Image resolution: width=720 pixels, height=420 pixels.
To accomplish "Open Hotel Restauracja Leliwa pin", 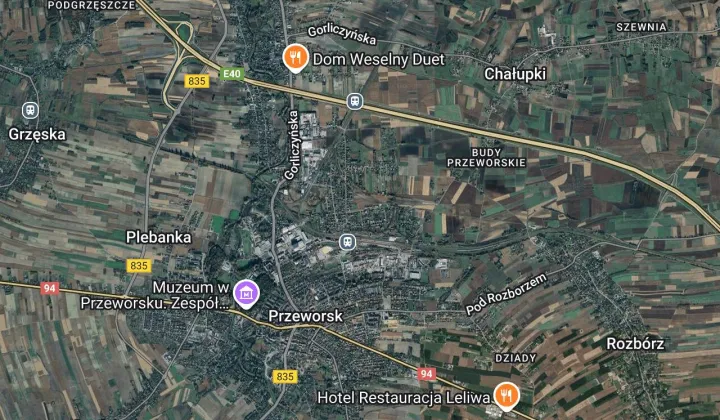I will pos(507,396).
